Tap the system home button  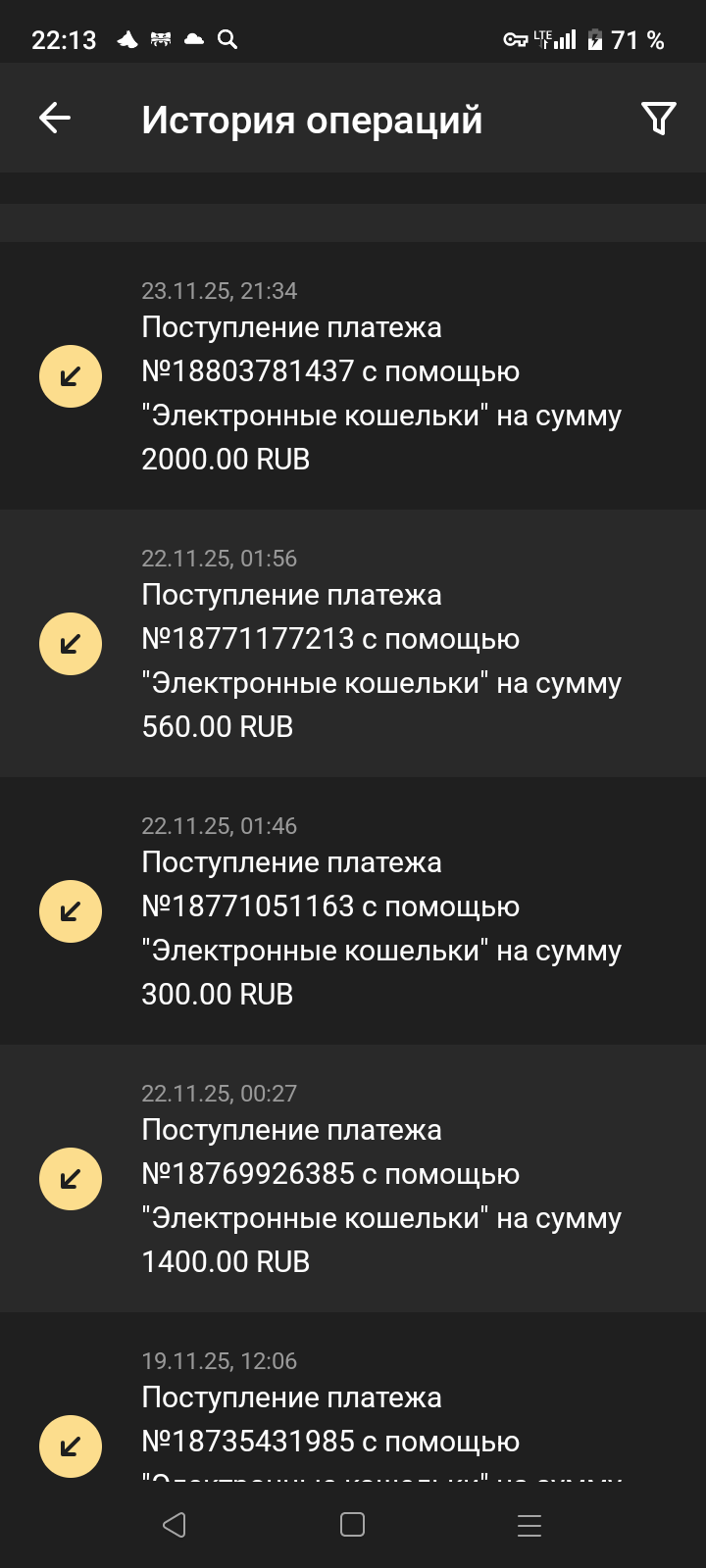[352, 1525]
